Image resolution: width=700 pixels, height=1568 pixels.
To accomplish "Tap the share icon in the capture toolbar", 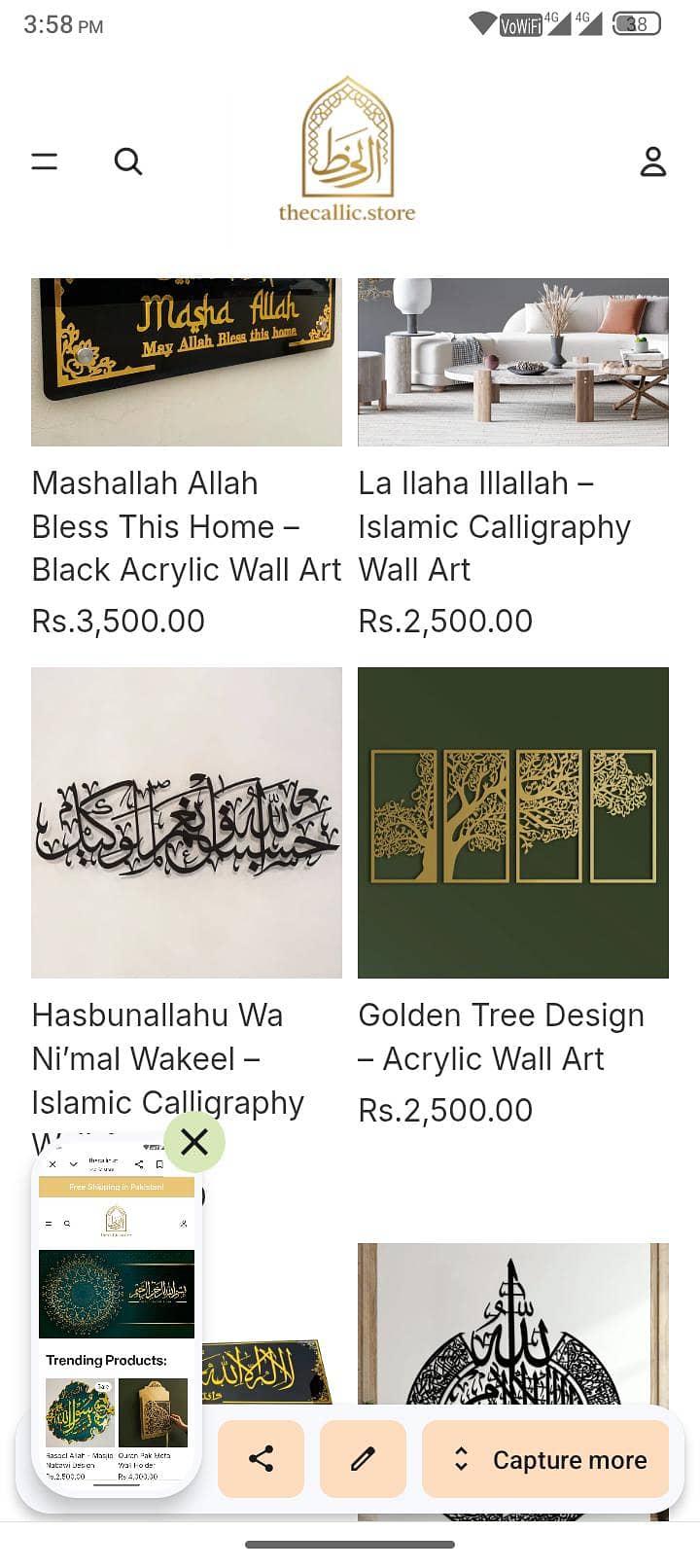I will coord(261,1459).
